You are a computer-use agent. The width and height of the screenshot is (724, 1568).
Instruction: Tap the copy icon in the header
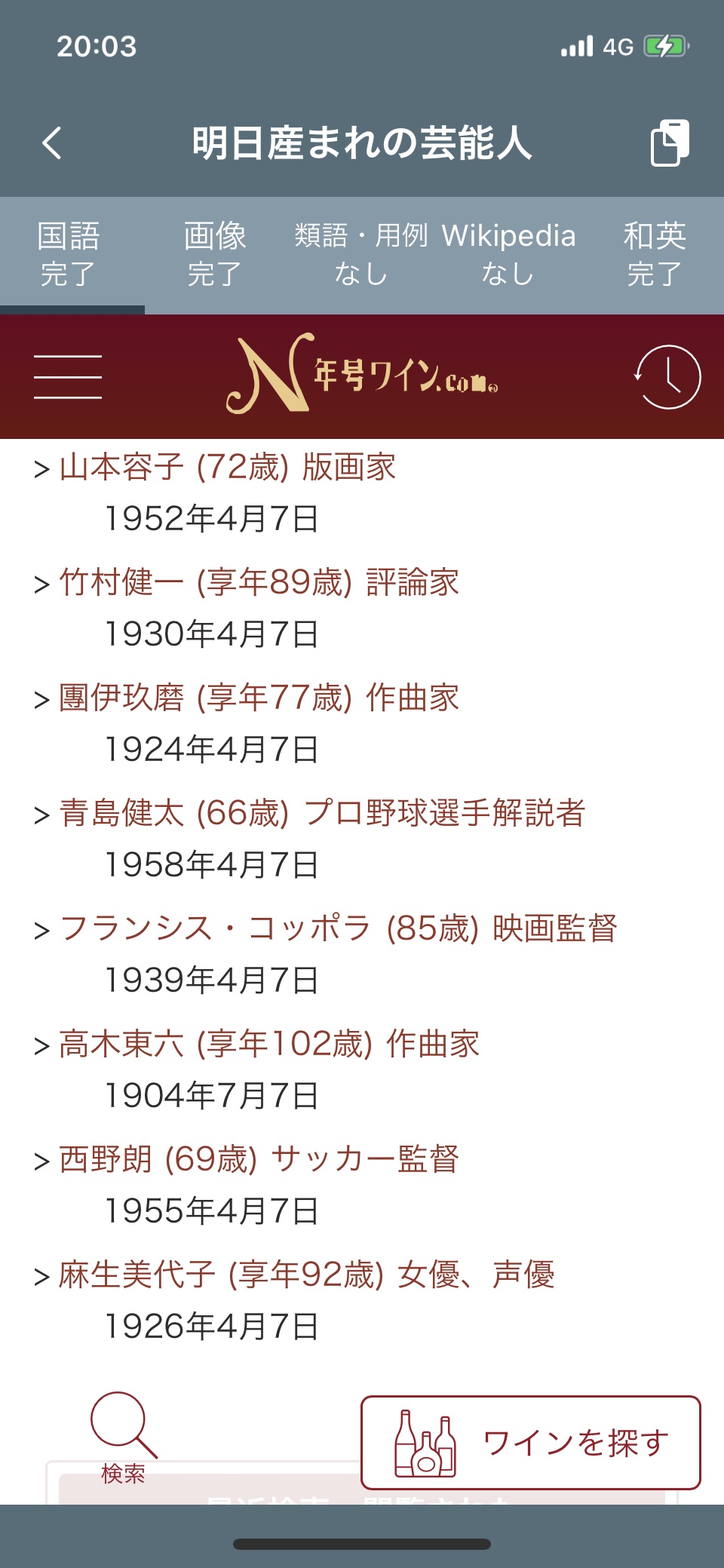click(x=670, y=142)
